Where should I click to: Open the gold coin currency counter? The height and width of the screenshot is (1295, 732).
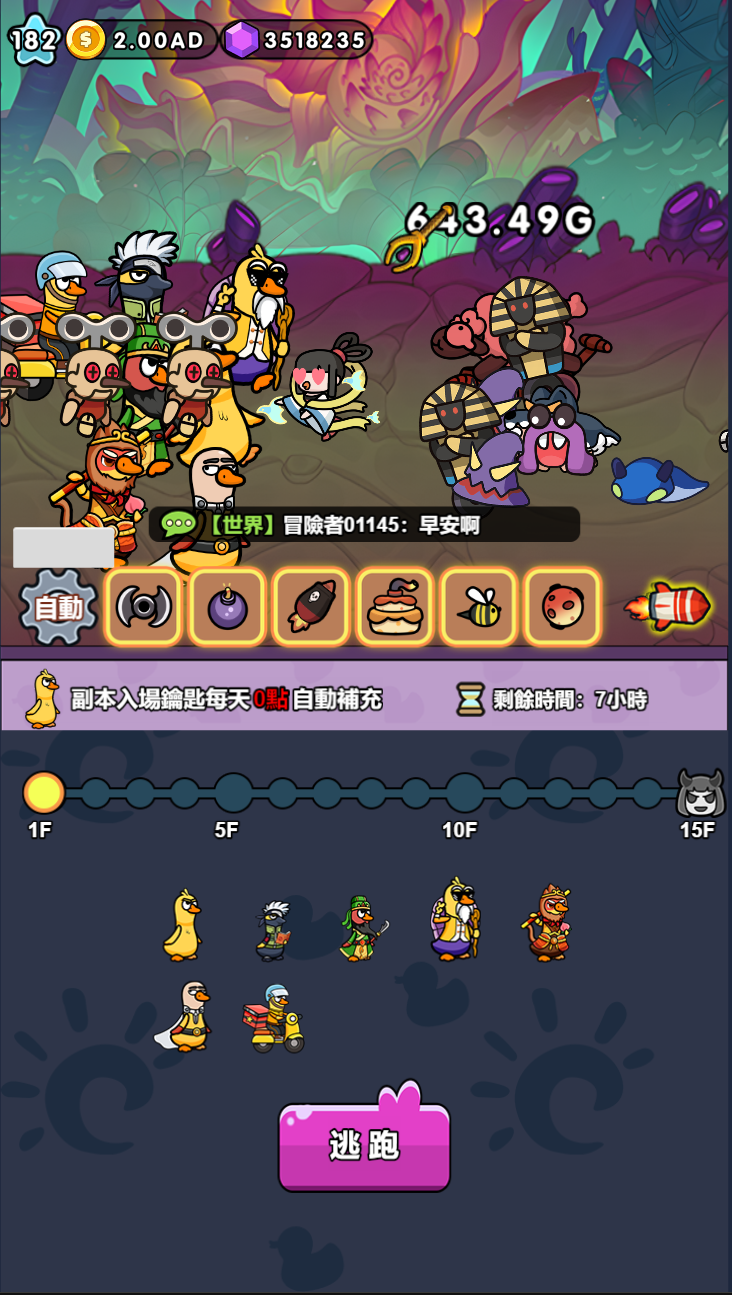tap(141, 40)
